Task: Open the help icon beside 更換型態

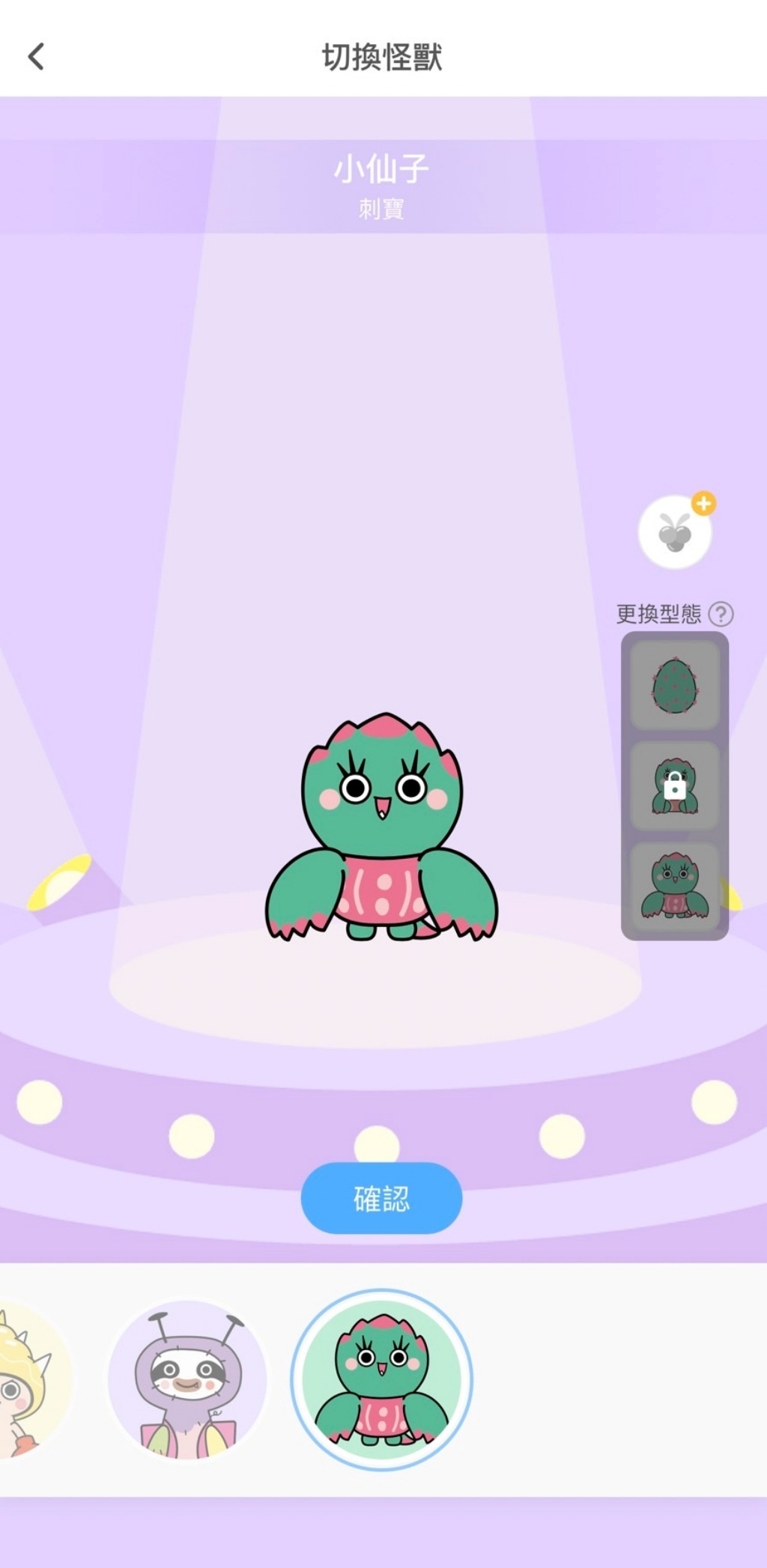Action: pos(721,614)
